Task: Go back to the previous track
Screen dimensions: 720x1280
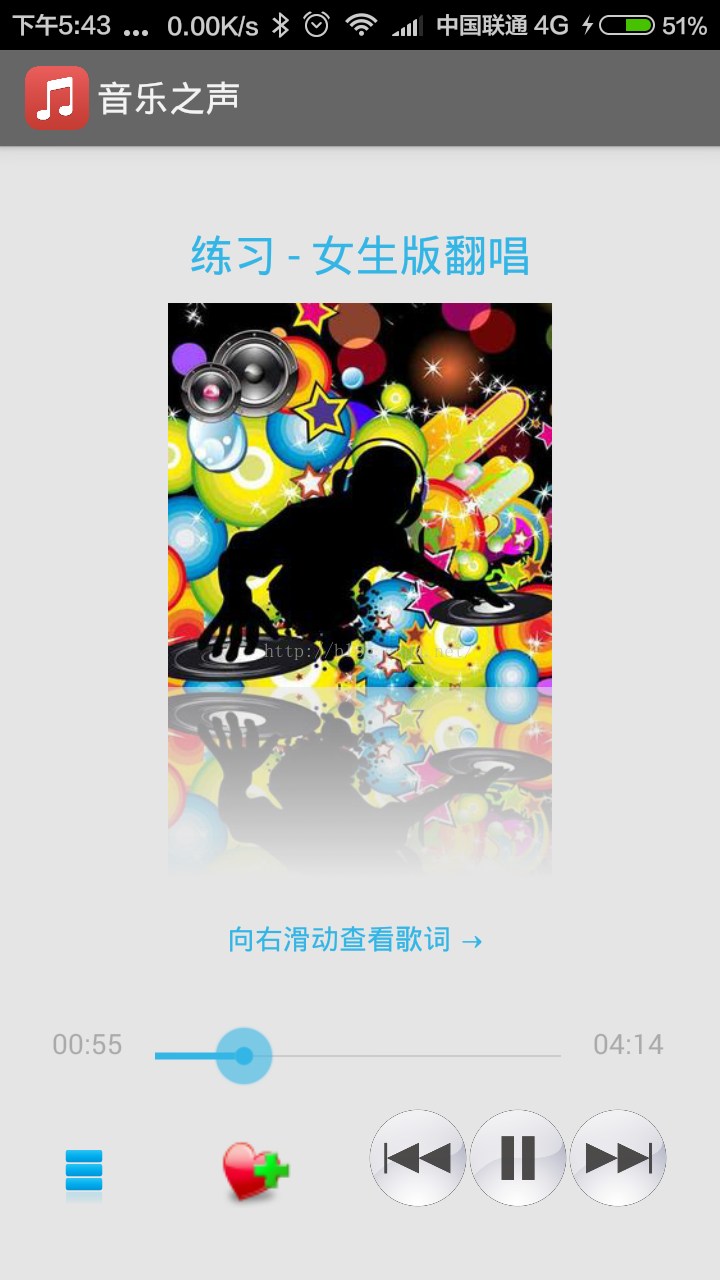Action: tap(418, 1158)
